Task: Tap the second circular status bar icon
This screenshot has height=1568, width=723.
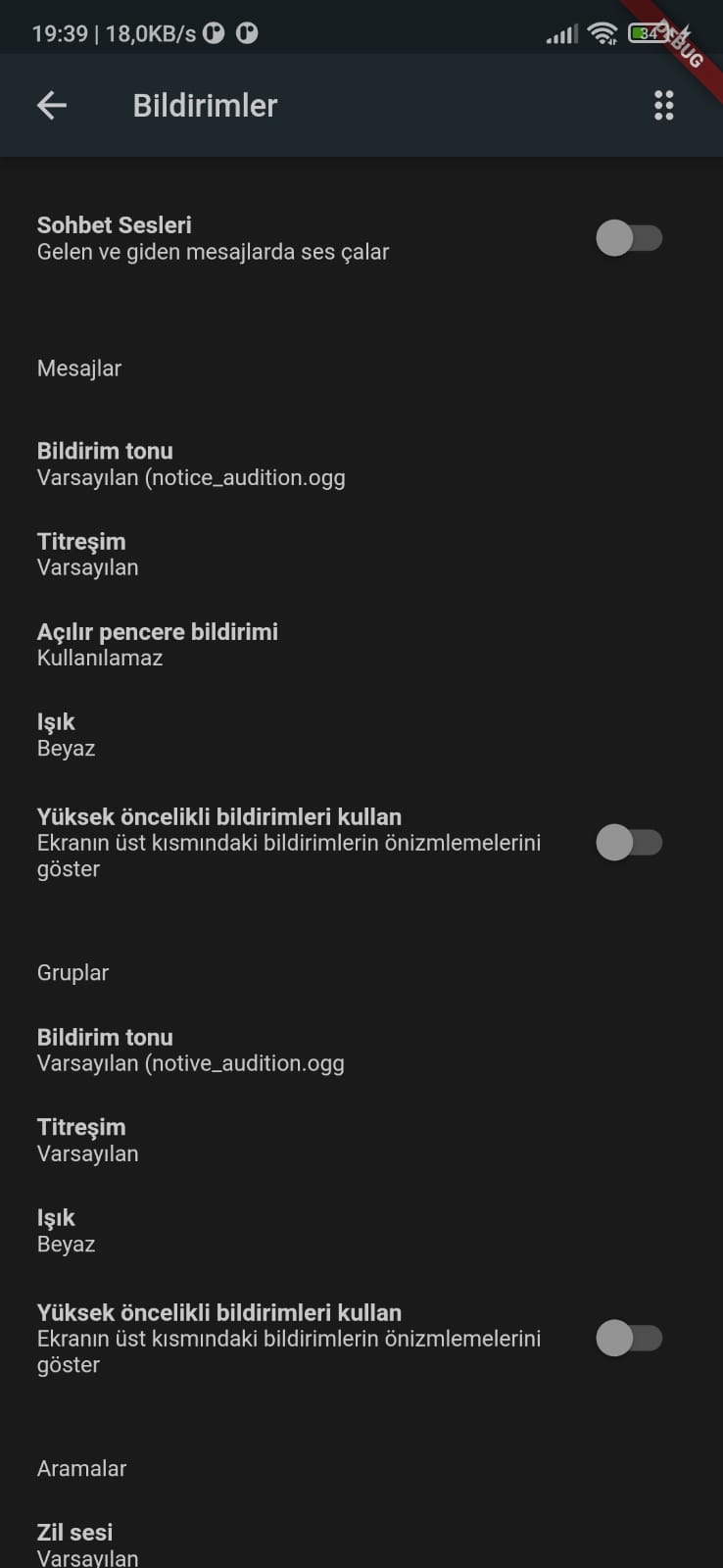Action: [x=247, y=32]
